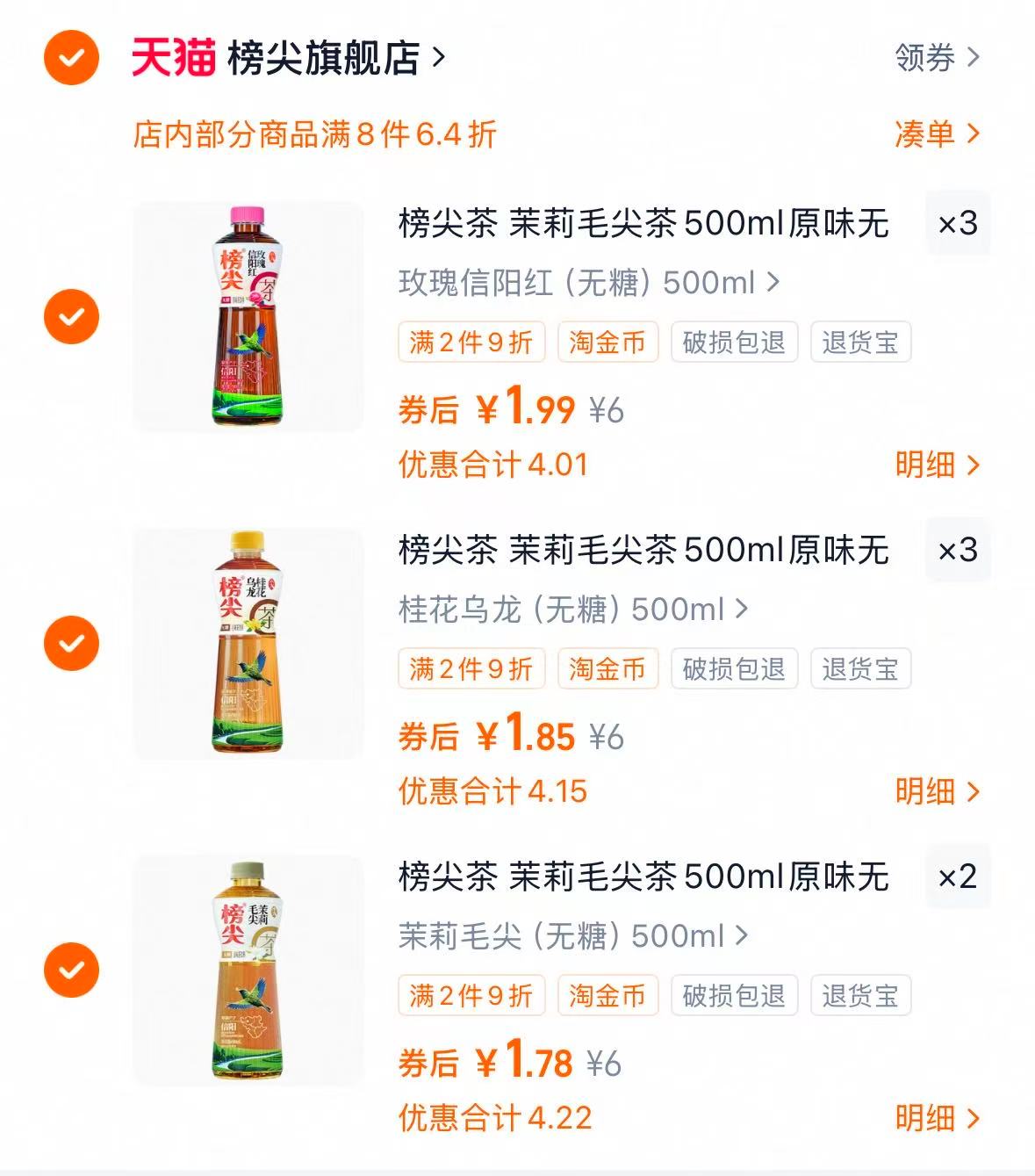Click the ×2 quantity of 茉莉毛尖 item
The height and width of the screenshot is (1176, 1035).
click(958, 877)
